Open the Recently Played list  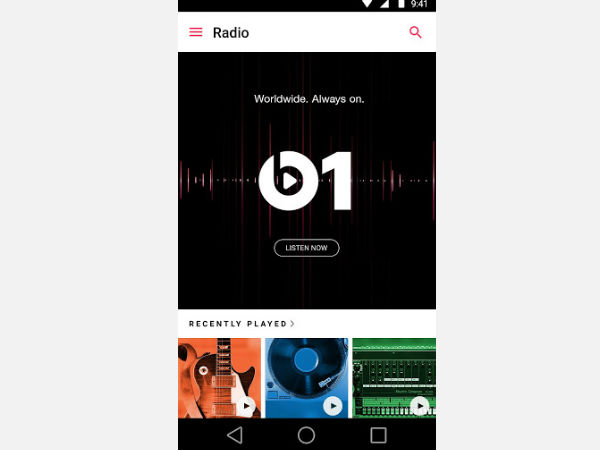(242, 324)
